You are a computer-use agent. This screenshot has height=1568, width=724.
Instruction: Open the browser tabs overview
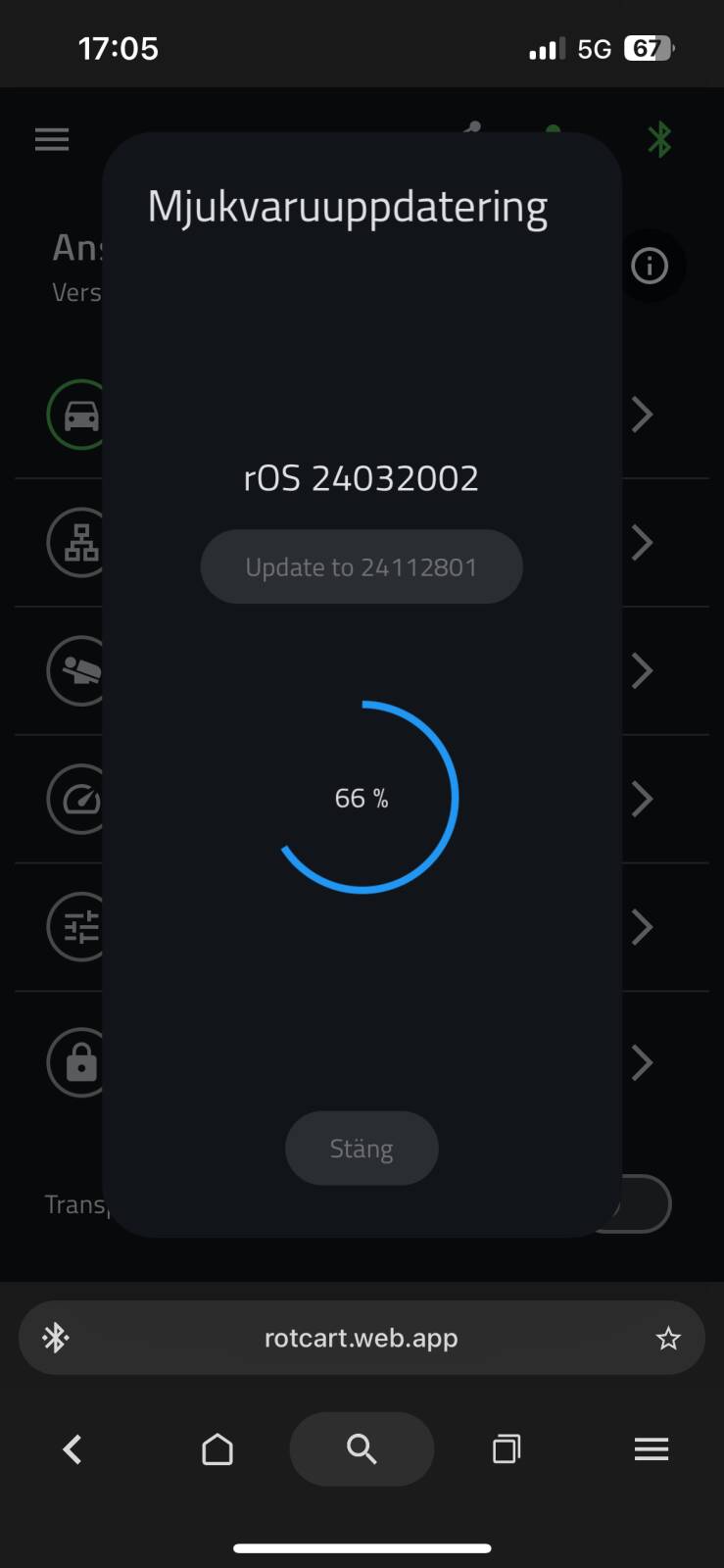click(x=507, y=1448)
